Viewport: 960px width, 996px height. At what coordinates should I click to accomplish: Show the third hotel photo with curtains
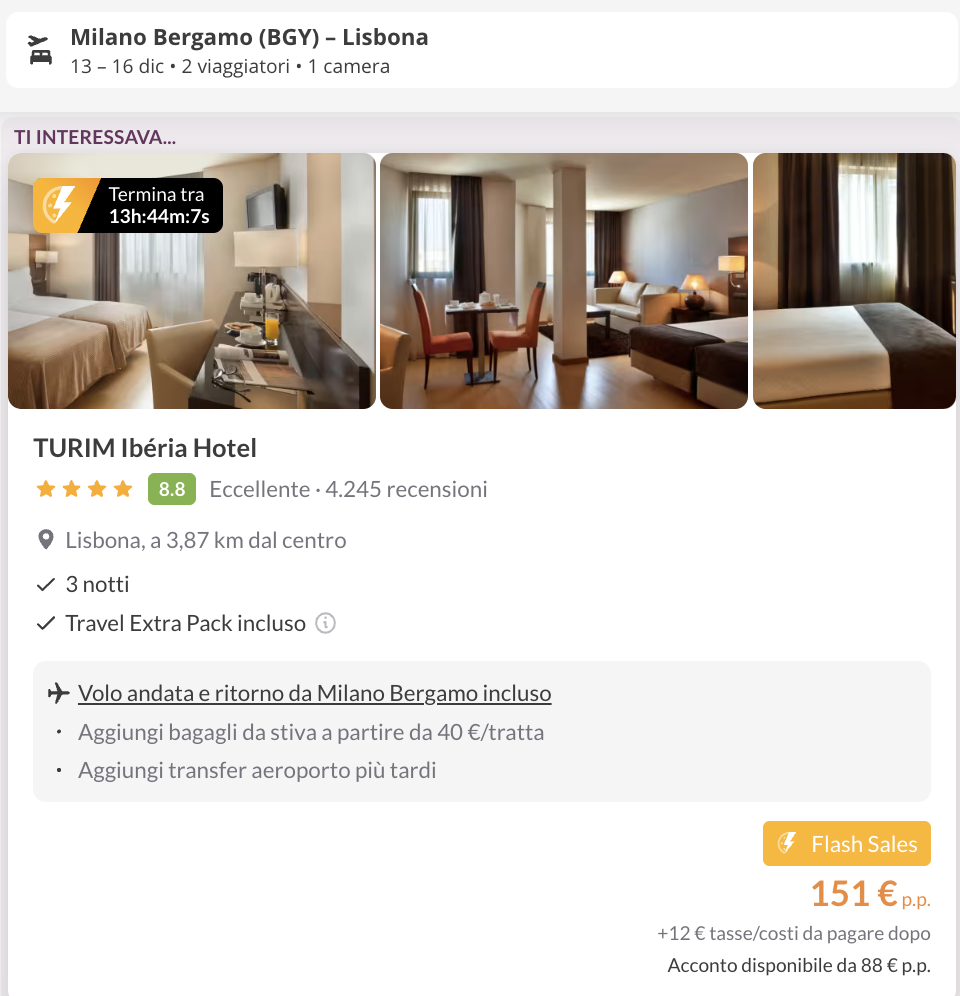click(854, 281)
